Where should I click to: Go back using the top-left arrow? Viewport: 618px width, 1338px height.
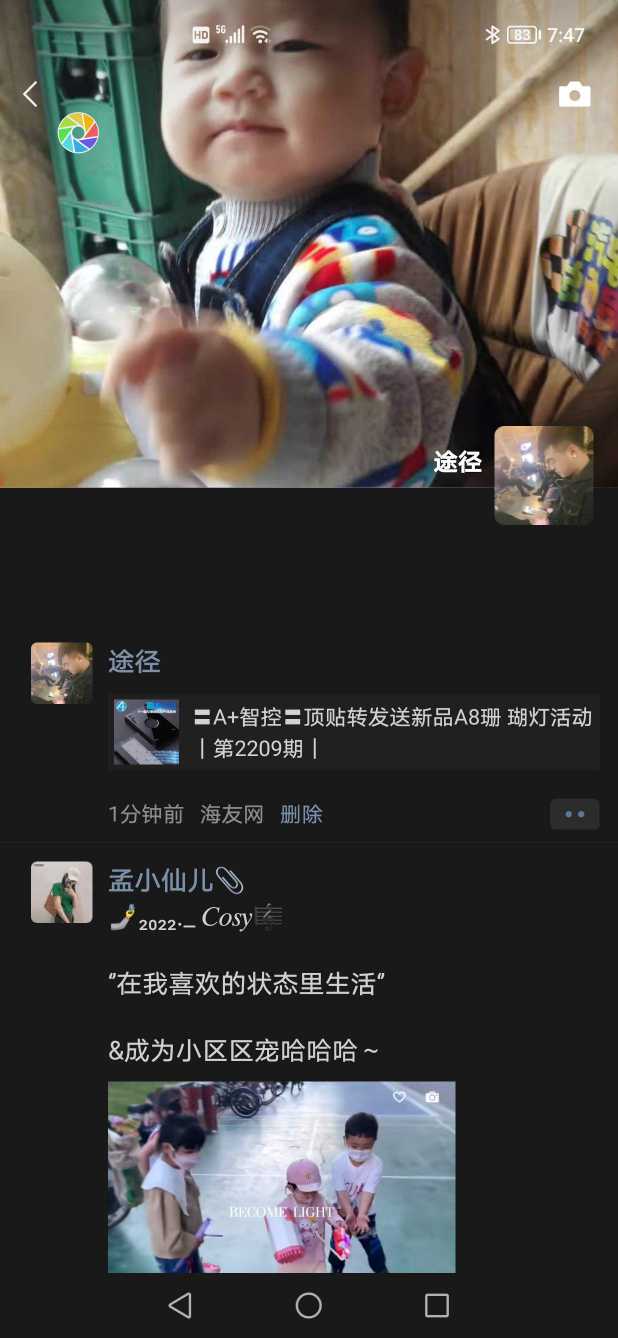[30, 95]
